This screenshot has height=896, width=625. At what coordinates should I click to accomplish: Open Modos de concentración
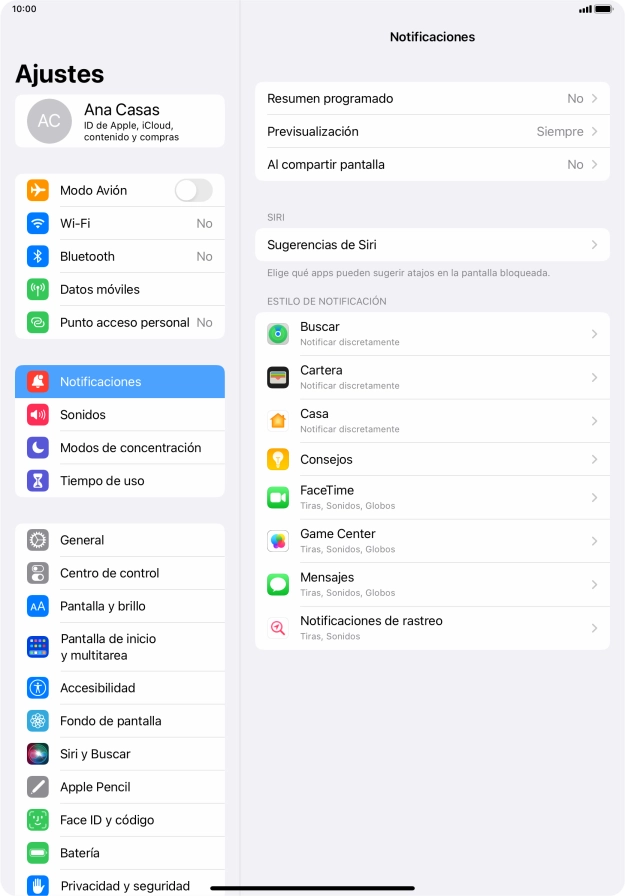tap(120, 447)
